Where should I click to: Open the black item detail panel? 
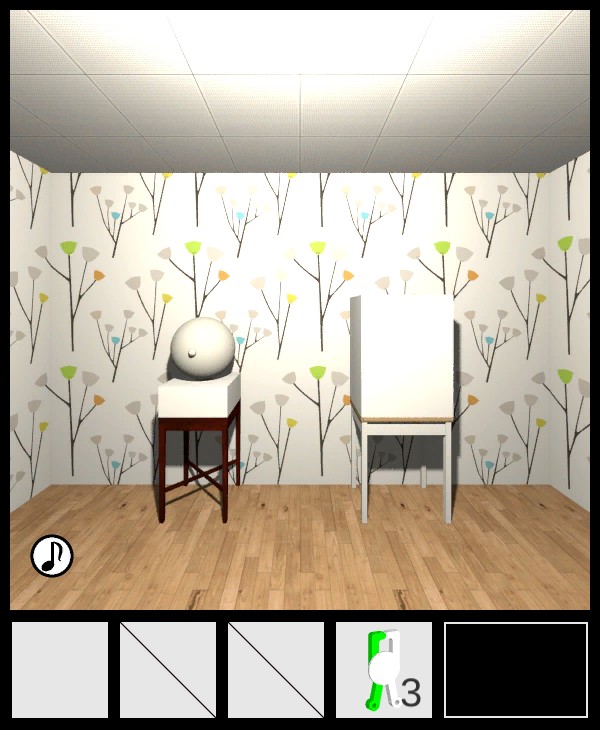click(516, 670)
